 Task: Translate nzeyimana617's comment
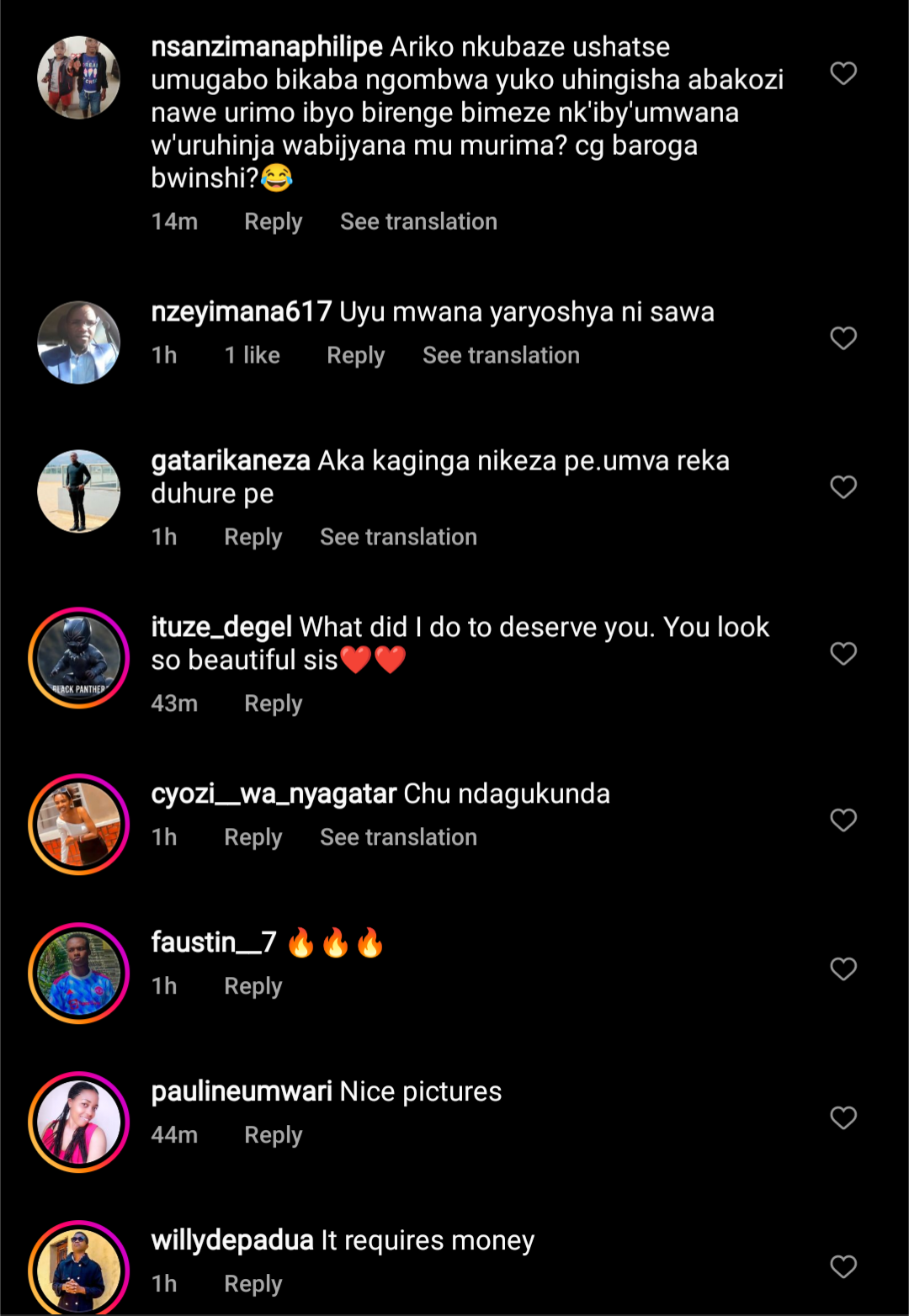click(501, 356)
